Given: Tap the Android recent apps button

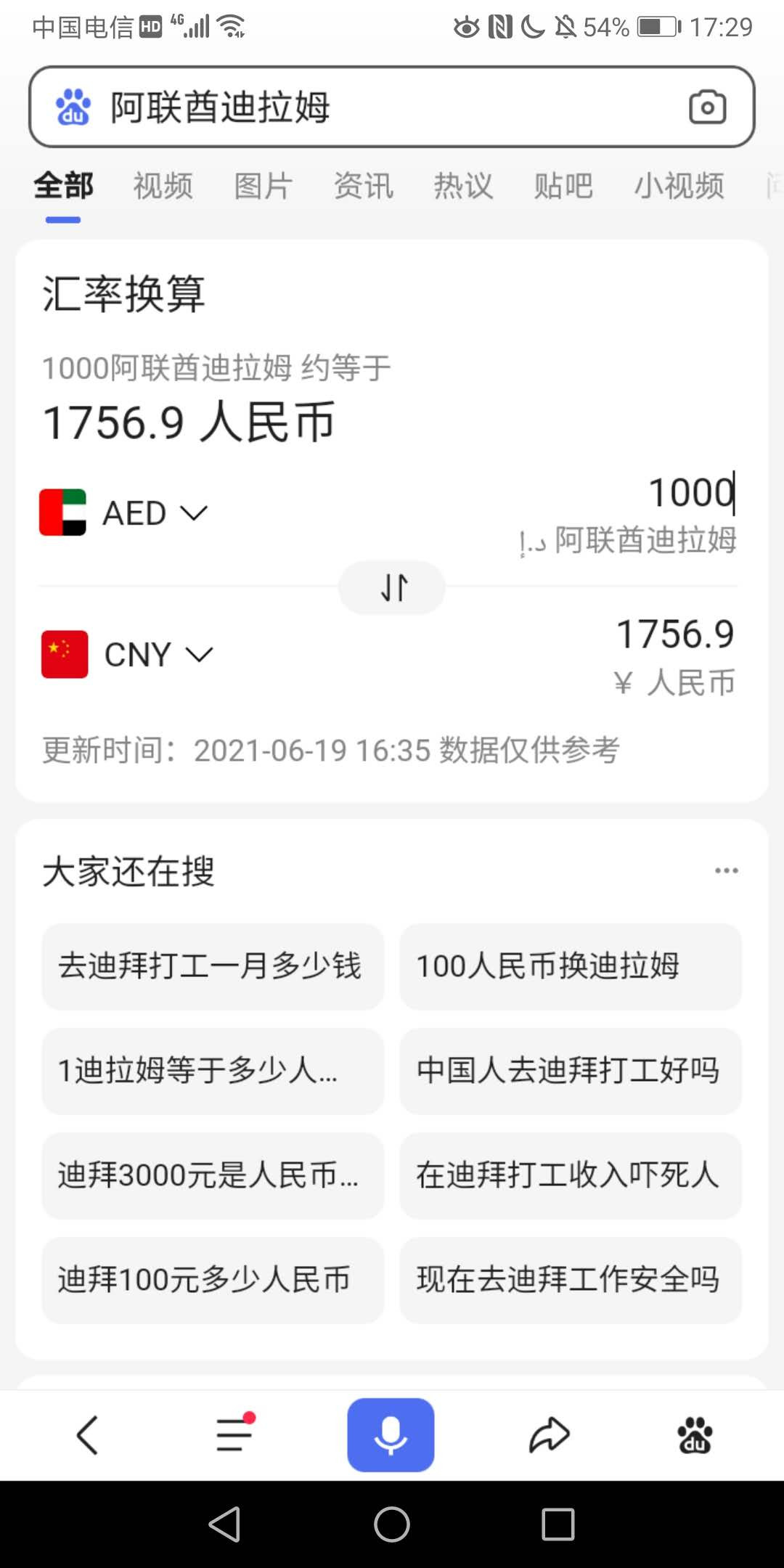Looking at the screenshot, I should 557,1524.
